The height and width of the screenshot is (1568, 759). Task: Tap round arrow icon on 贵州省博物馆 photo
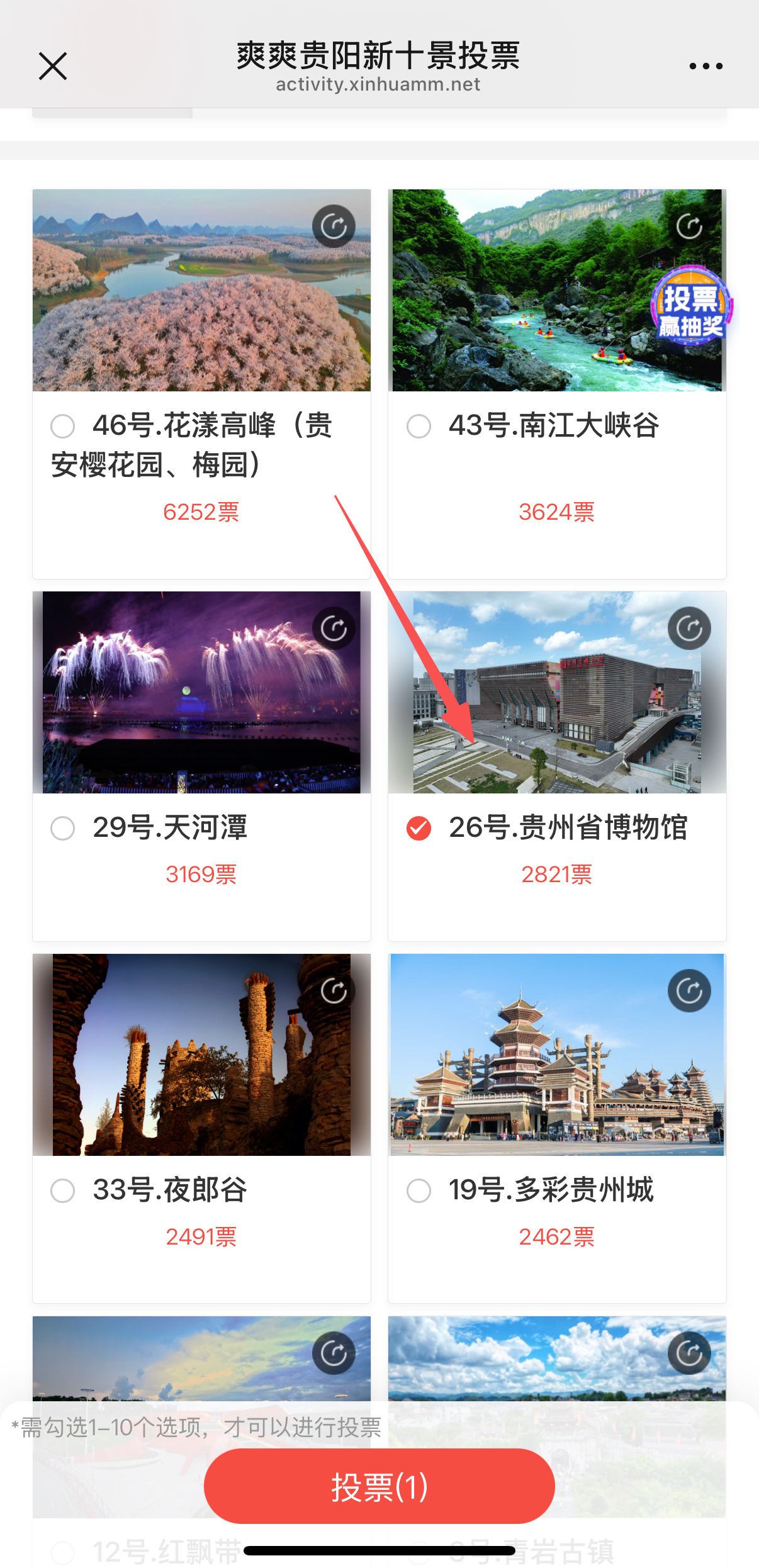click(689, 628)
